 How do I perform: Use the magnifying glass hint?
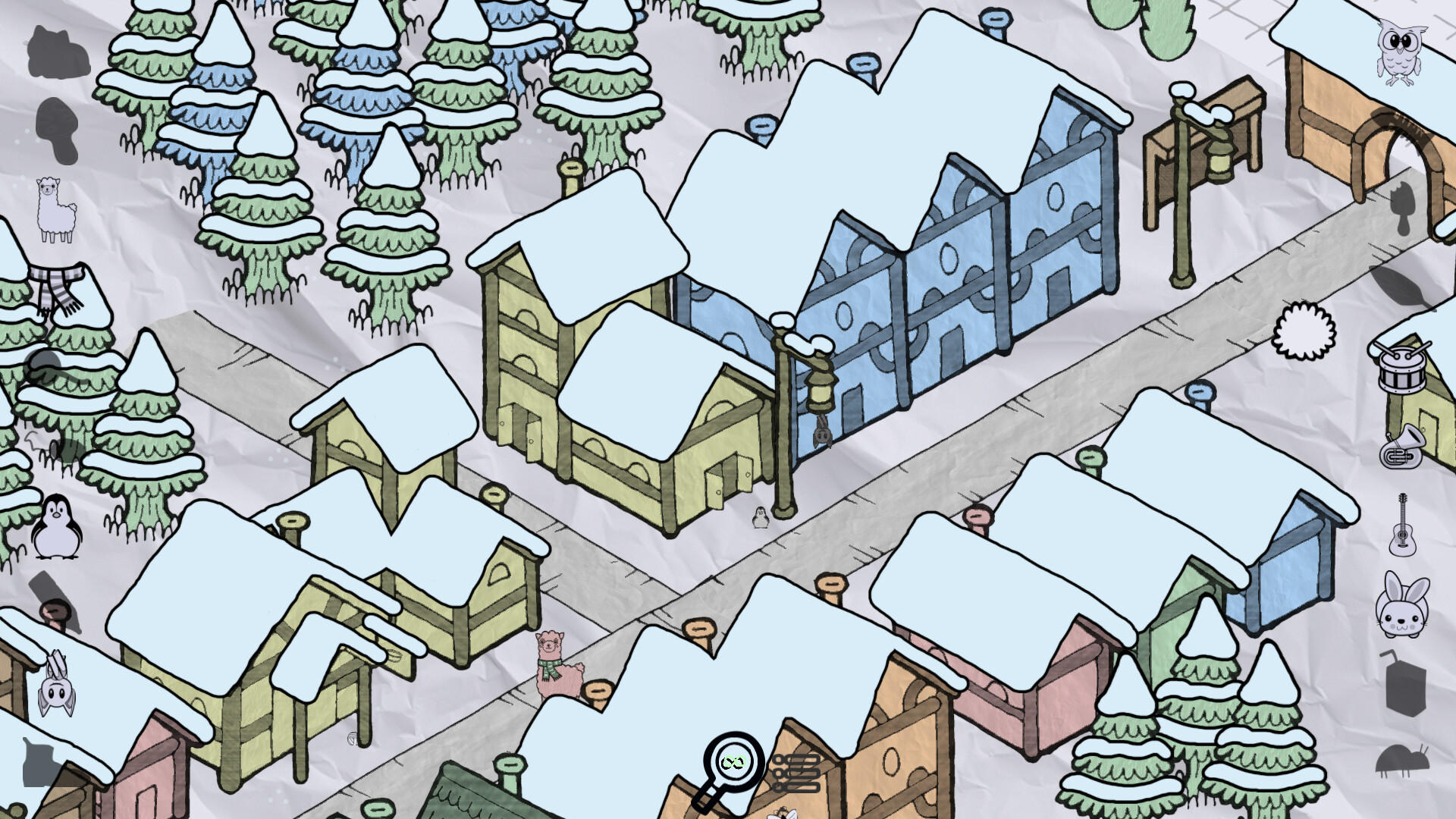click(x=731, y=766)
